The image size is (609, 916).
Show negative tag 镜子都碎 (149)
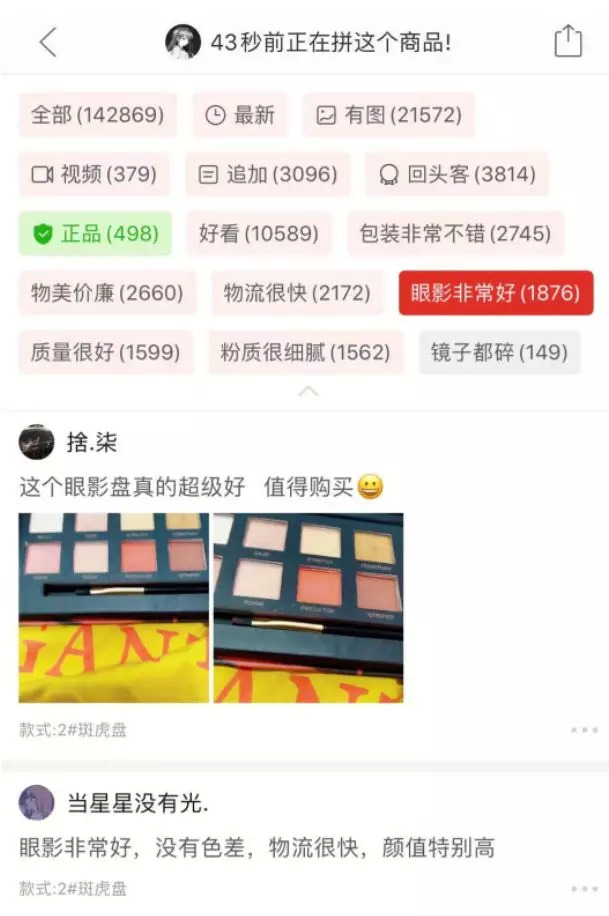(499, 352)
